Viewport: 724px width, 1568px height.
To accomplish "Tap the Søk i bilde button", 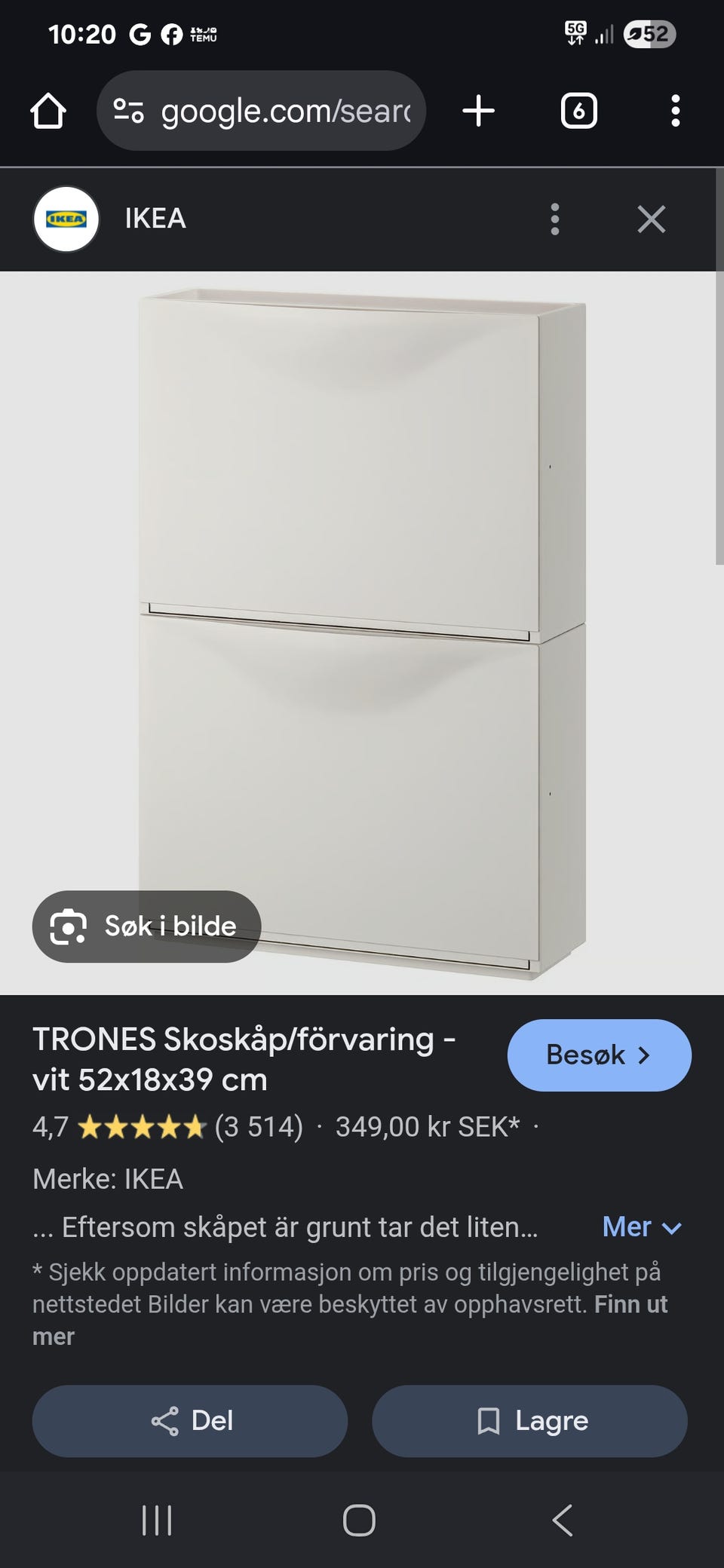I will click(146, 926).
